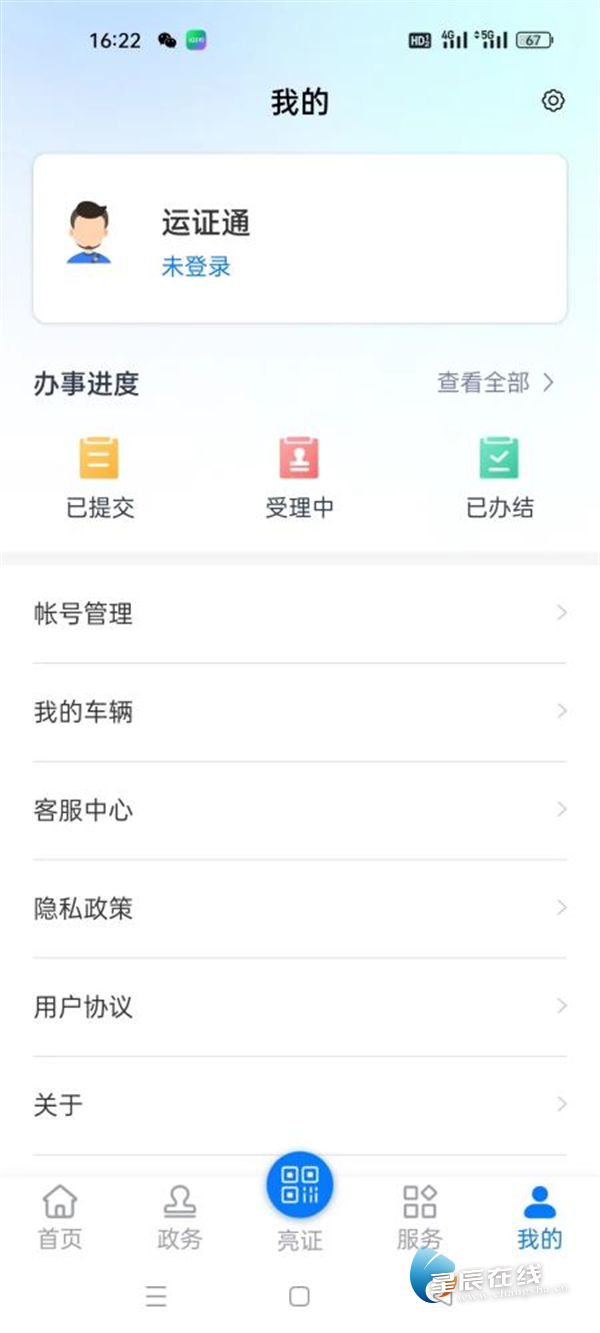Open 隐私政策 privacy policy

point(299,908)
